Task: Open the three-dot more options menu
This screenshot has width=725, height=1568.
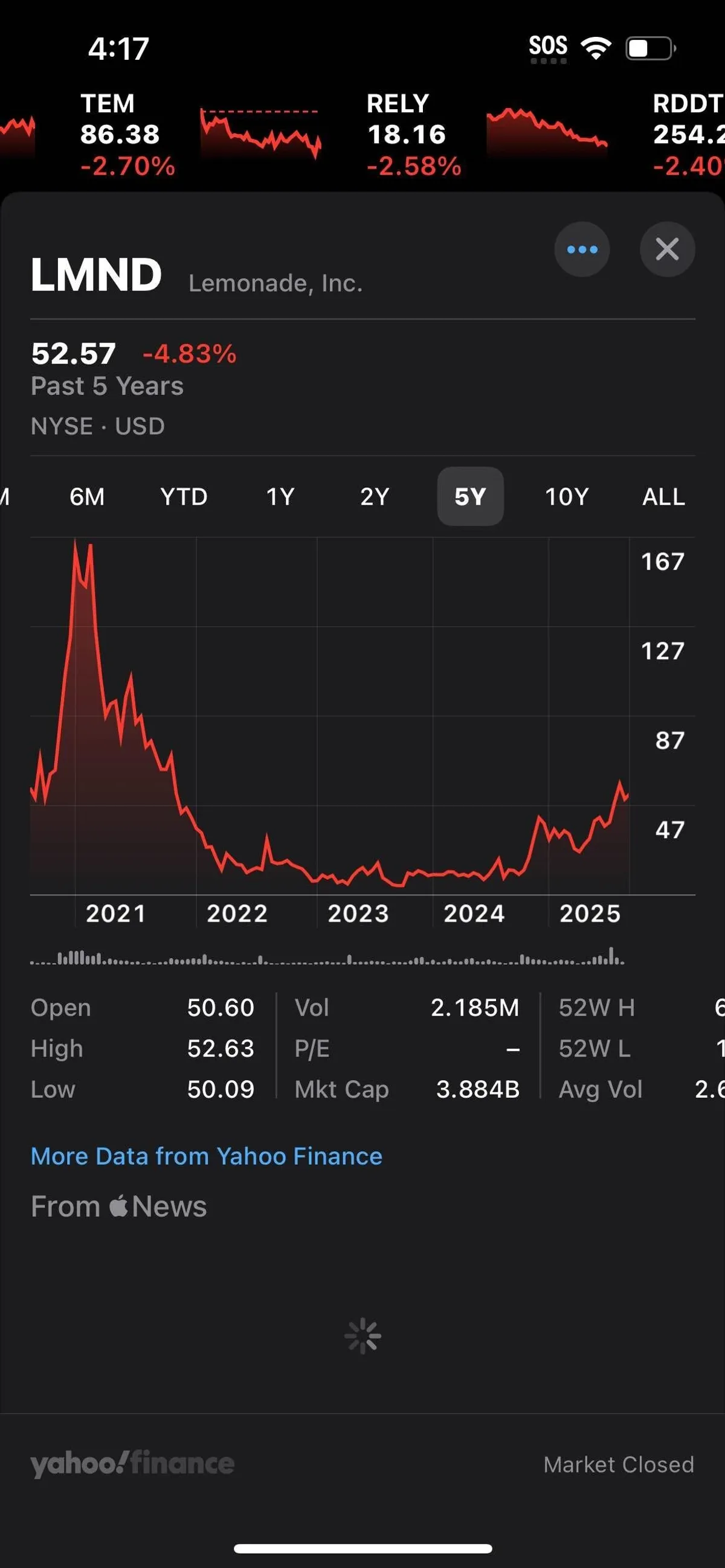Action: click(582, 249)
